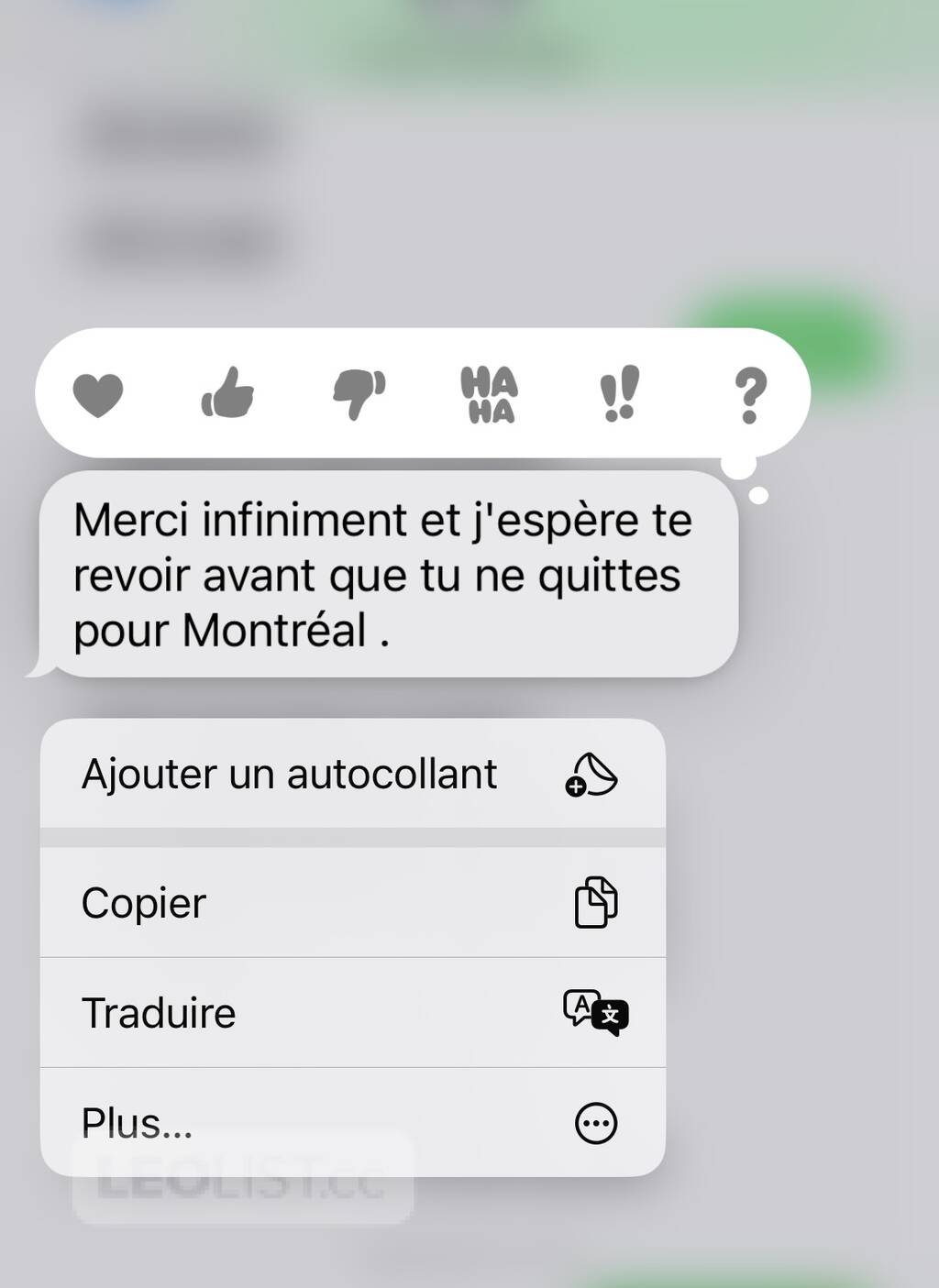
Task: Tap Traduire to translate the message
Action: [x=353, y=1013]
